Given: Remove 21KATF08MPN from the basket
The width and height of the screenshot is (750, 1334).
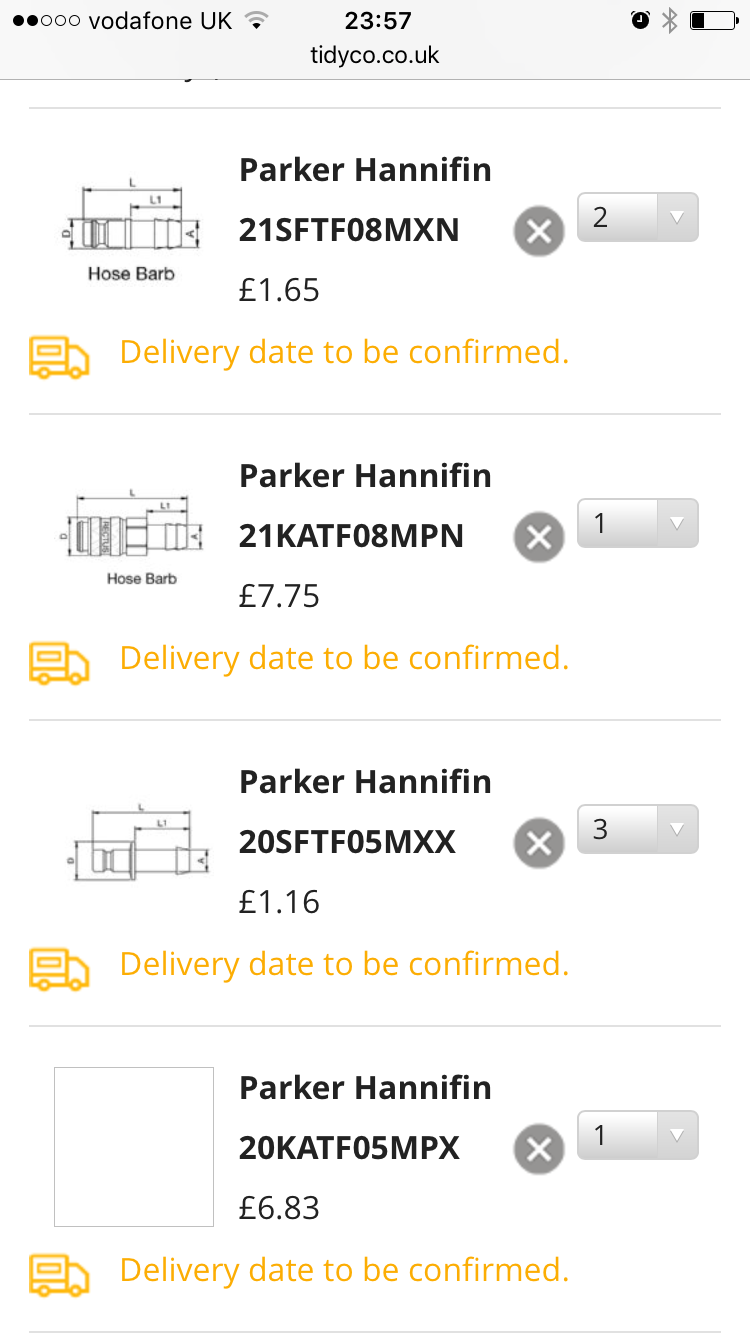Looking at the screenshot, I should [x=539, y=538].
